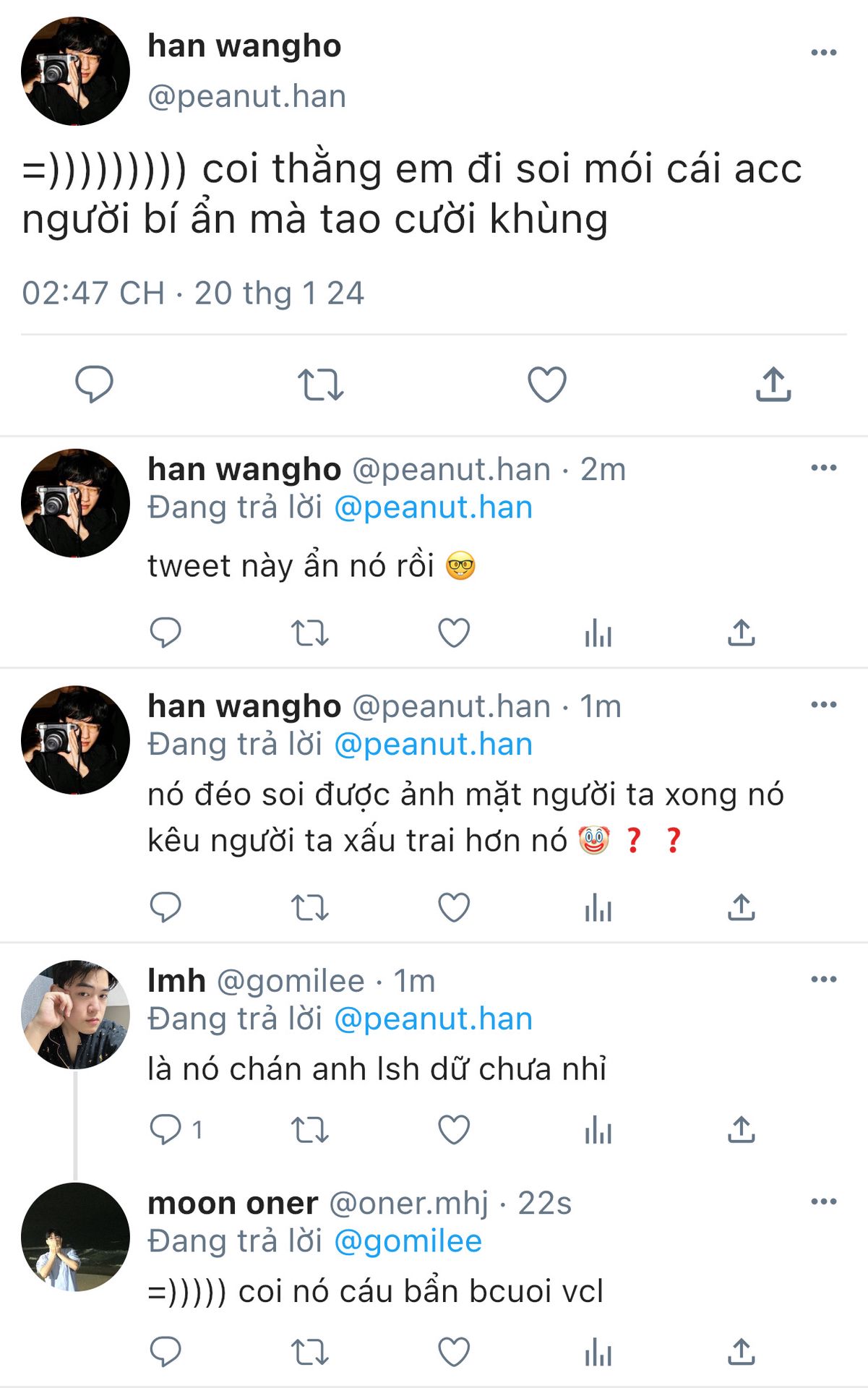Open moon oner's profile avatar
Image resolution: width=868 pixels, height=1388 pixels.
pyautogui.click(x=75, y=1237)
